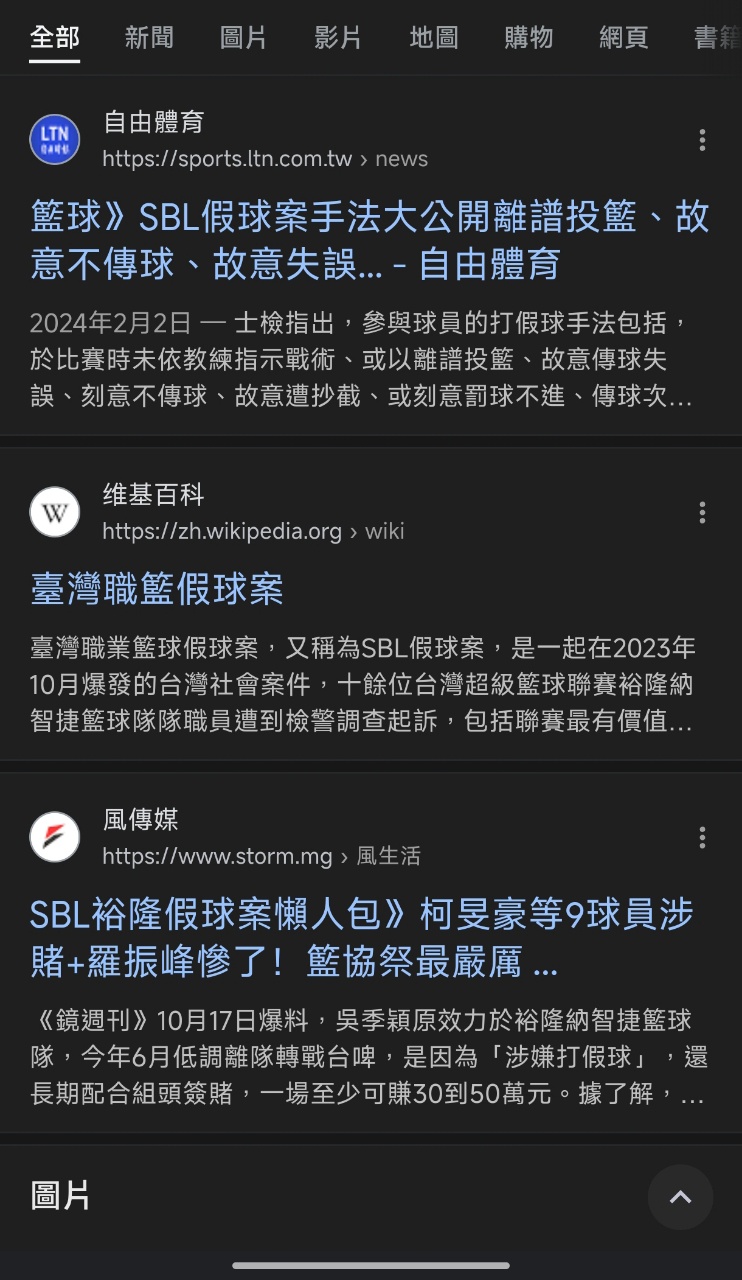This screenshot has height=1280, width=742.
Task: Tap the scroll-to-top arrow button
Action: point(680,1197)
